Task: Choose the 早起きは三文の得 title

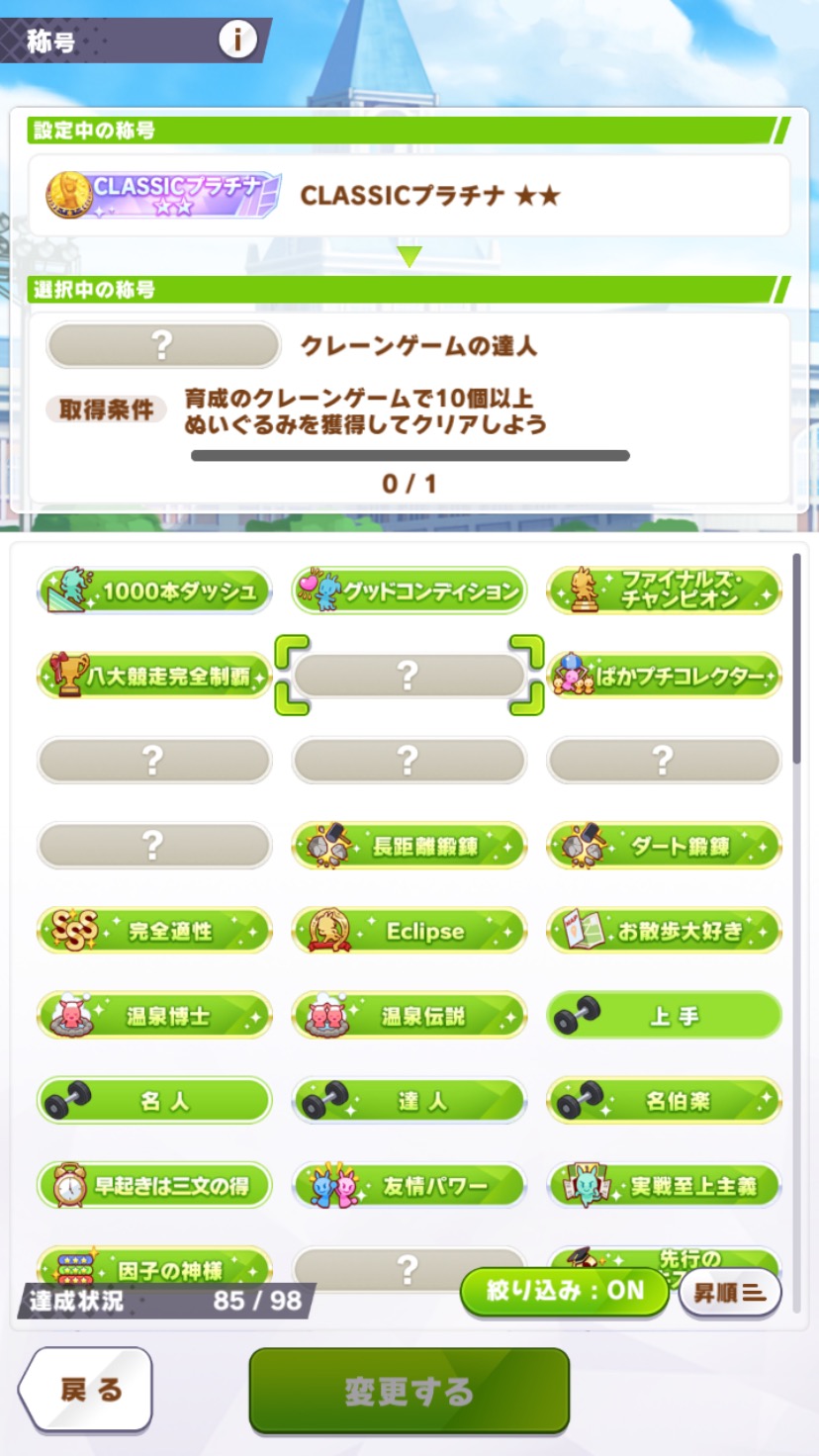Action: (154, 1186)
